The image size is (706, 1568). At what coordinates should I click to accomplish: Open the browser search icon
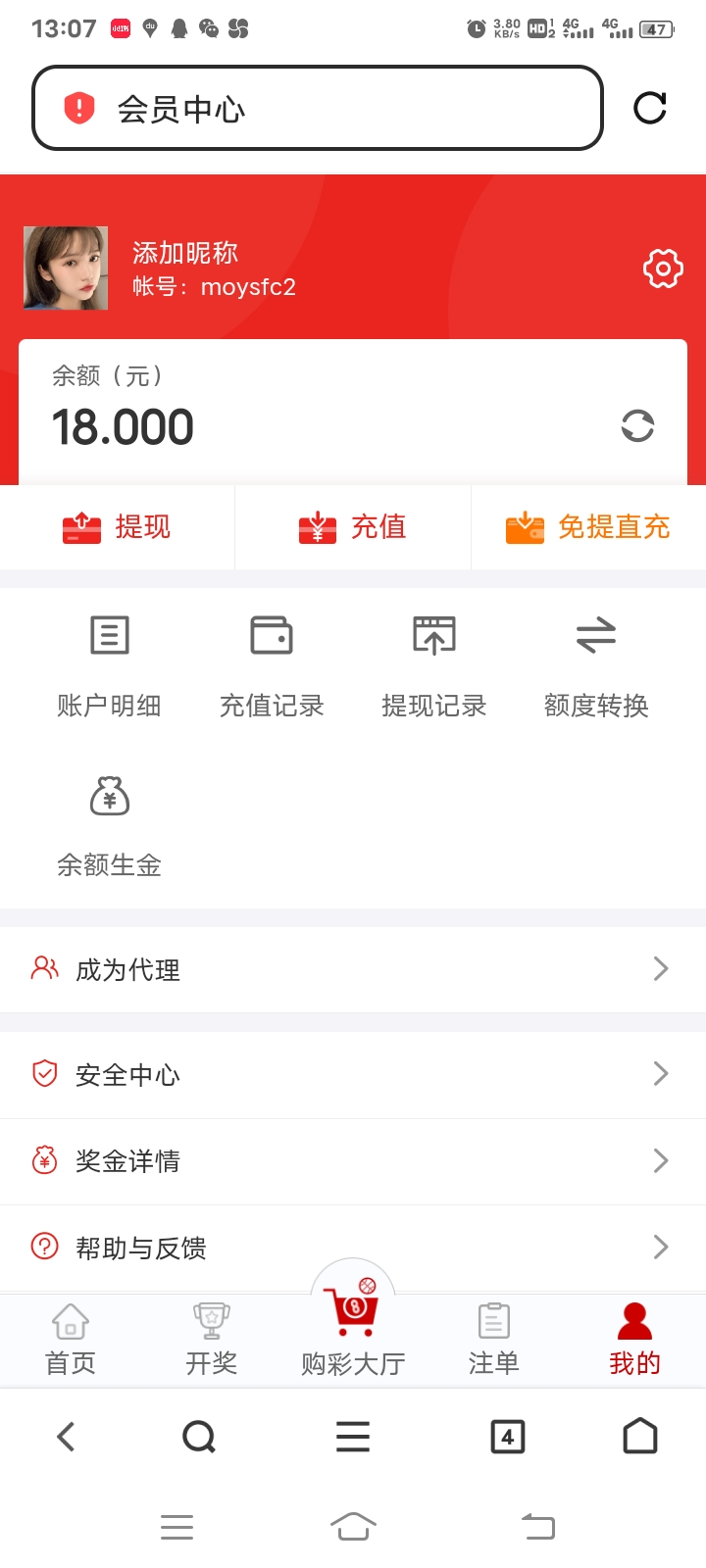coord(200,1437)
